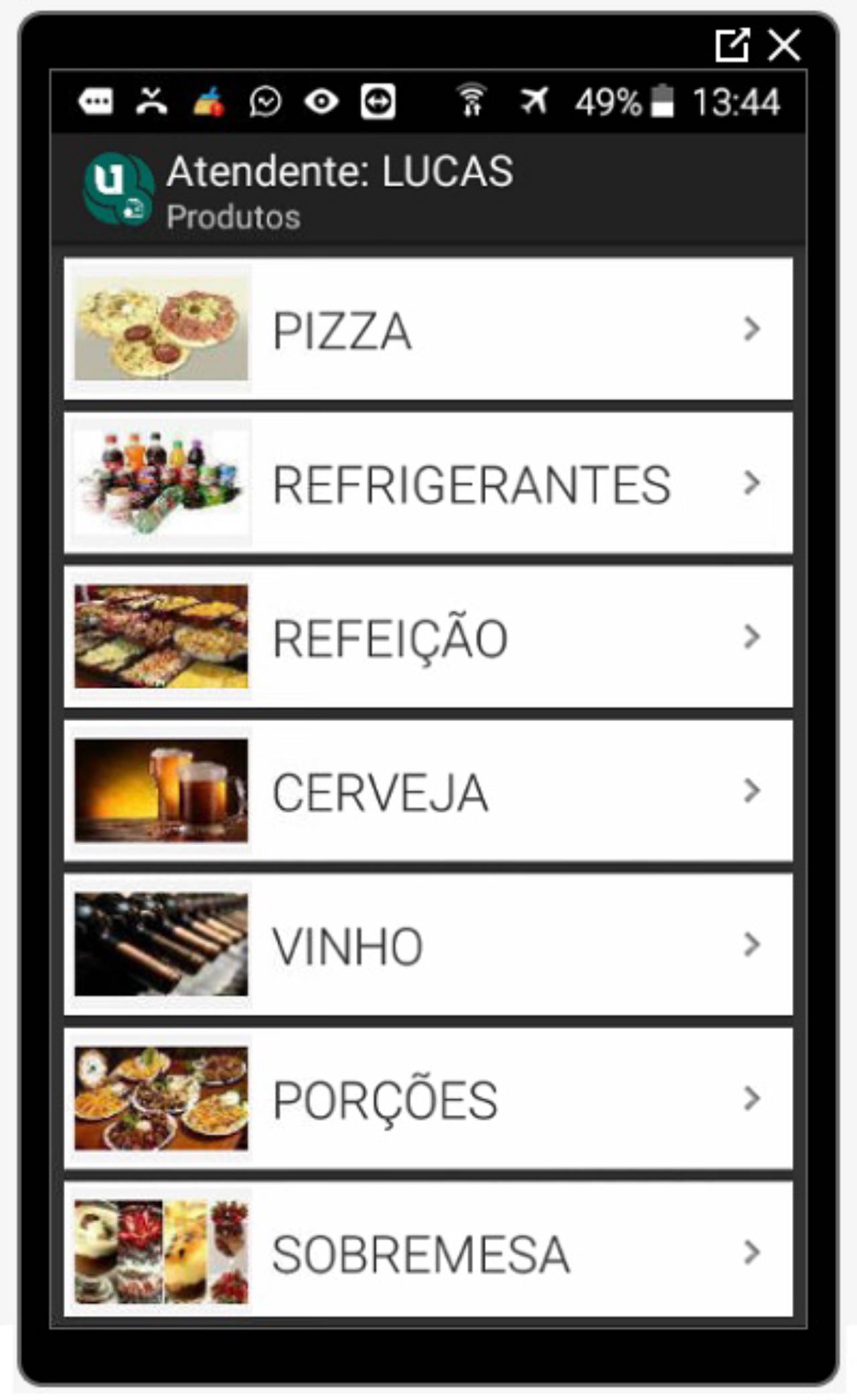Go to the REFEIÇÃO product list
The width and height of the screenshot is (857, 1400).
pyautogui.click(x=428, y=637)
